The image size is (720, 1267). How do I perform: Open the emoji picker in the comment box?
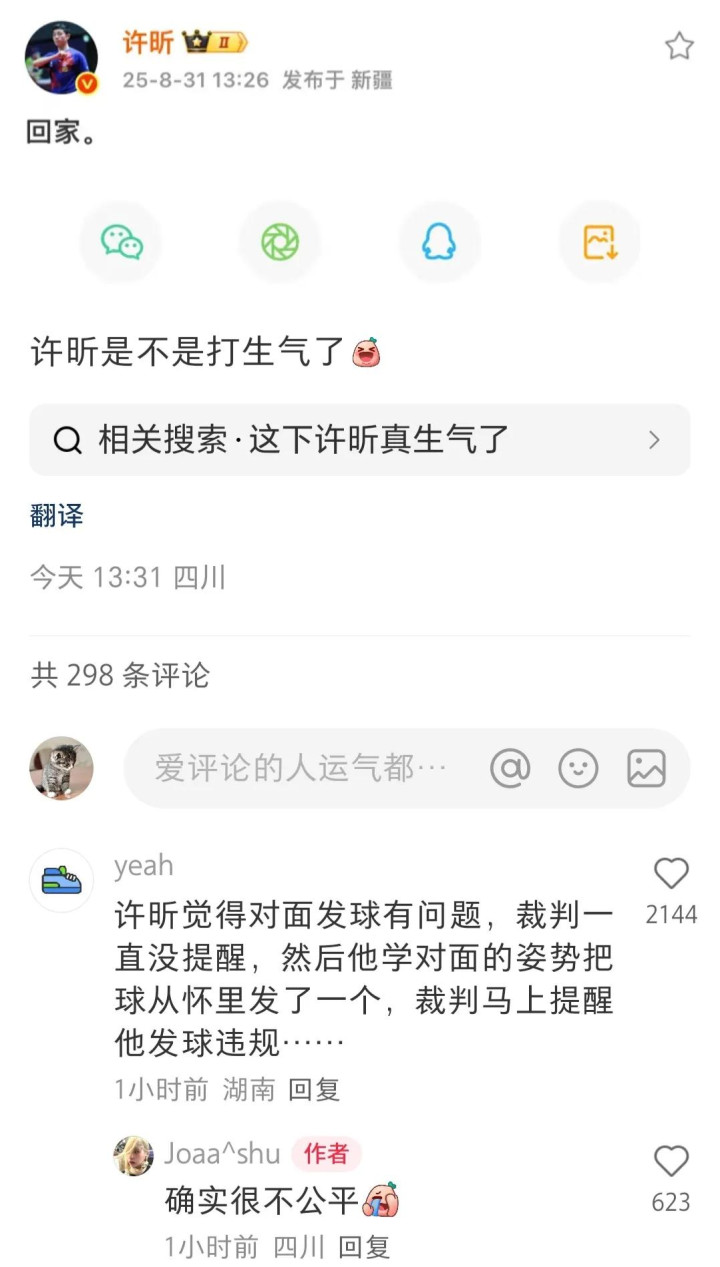(578, 768)
